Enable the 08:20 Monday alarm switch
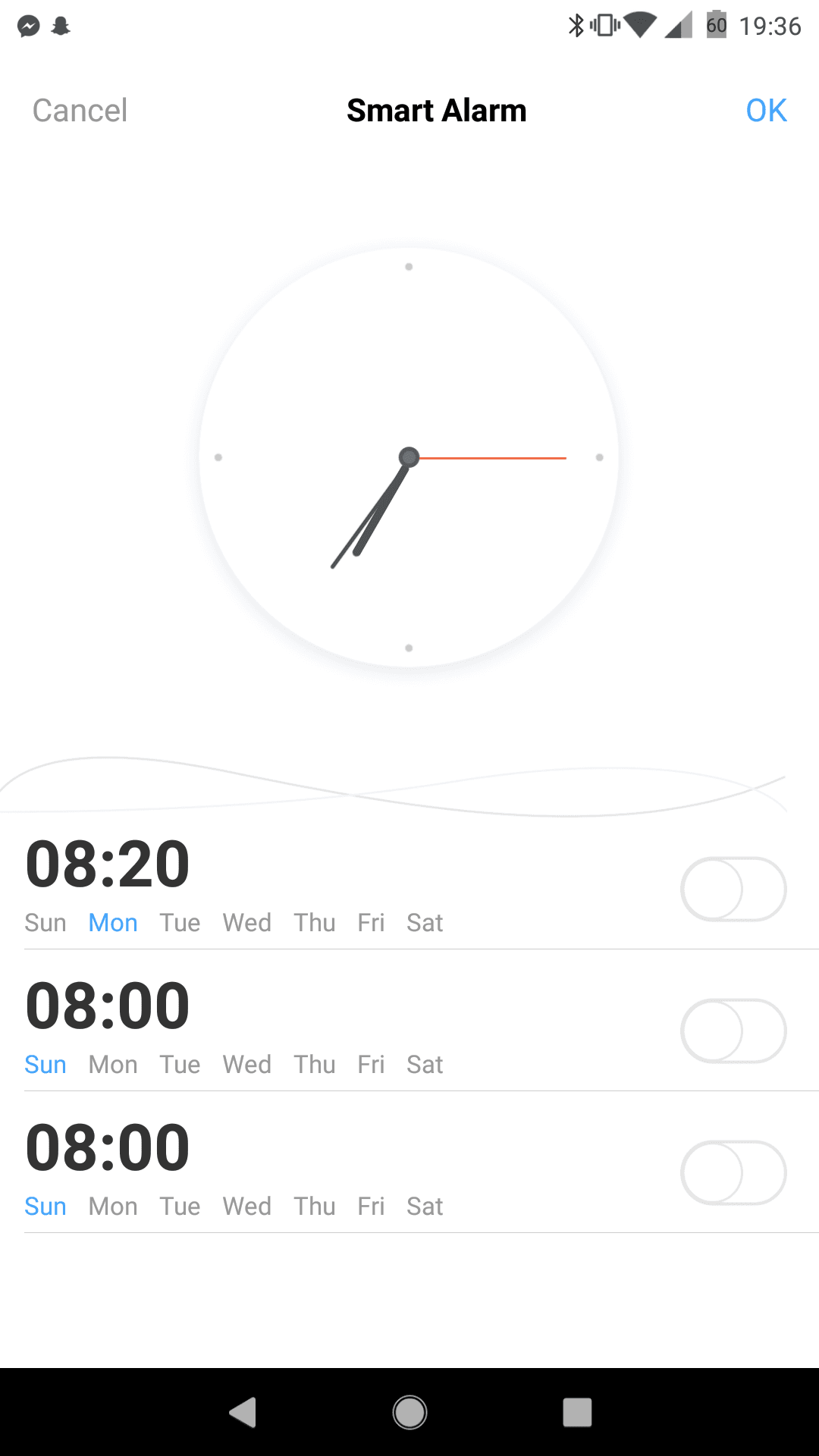Viewport: 819px width, 1456px height. click(x=733, y=889)
